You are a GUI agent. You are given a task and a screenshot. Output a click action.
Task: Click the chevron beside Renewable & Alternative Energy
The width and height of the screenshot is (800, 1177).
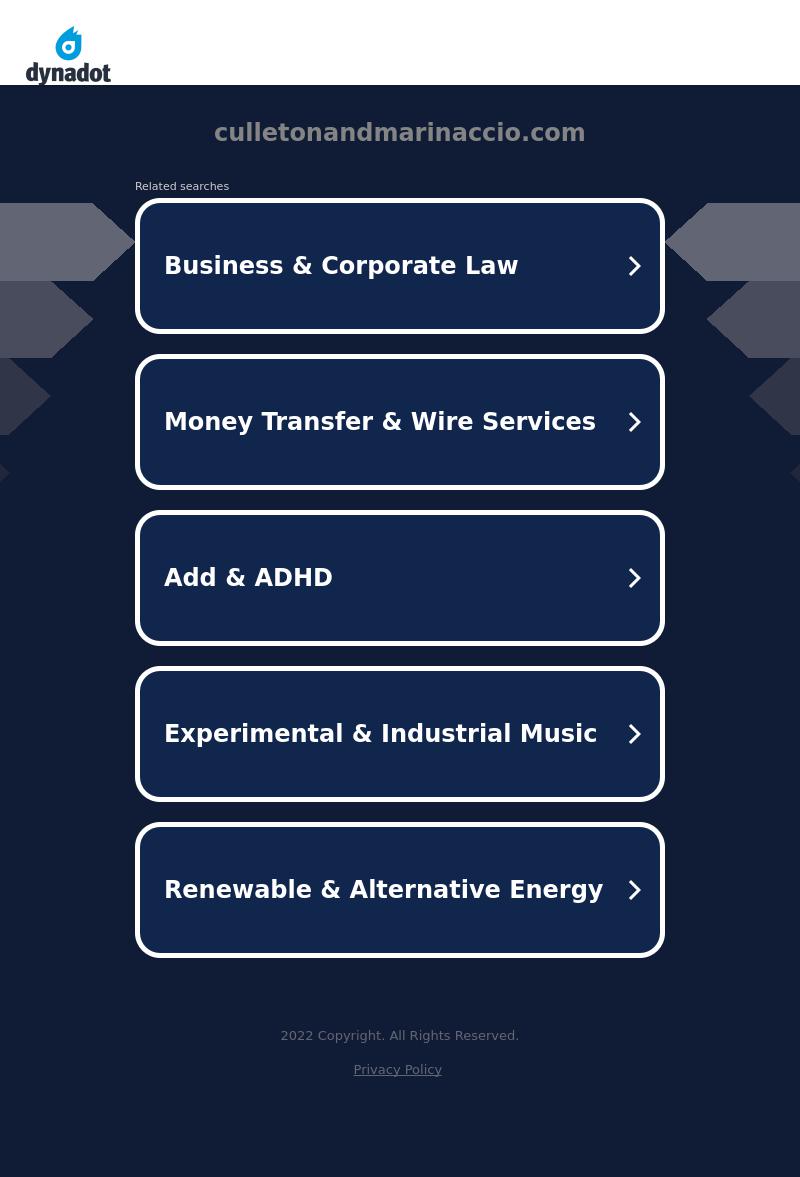(634, 890)
